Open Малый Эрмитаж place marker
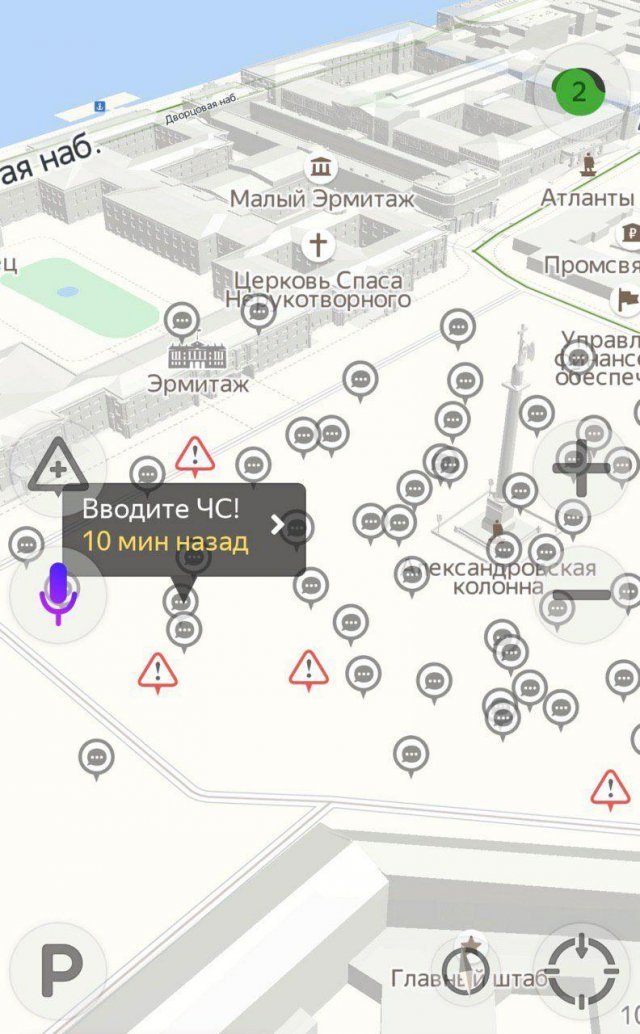 322,167
